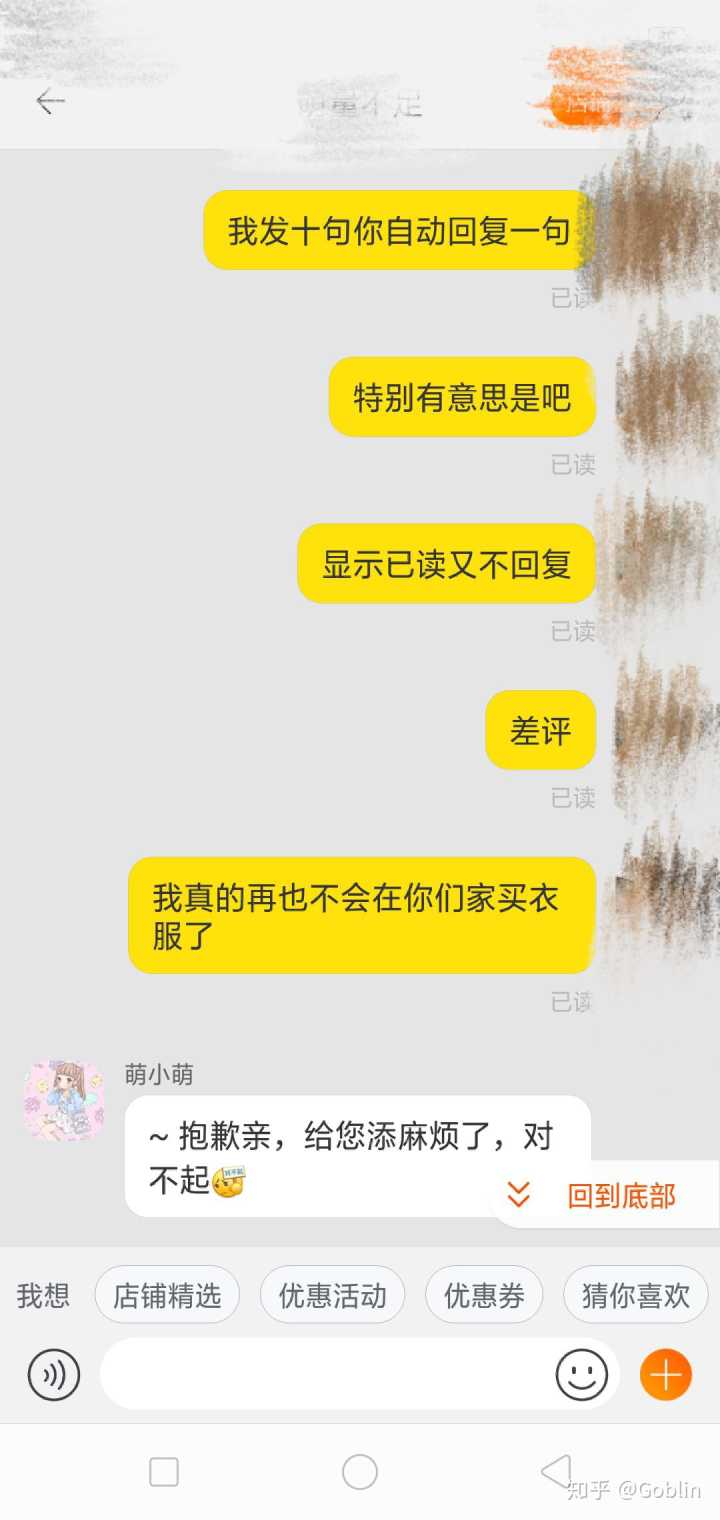Tap the system home button
The image size is (720, 1520).
[x=360, y=1471]
